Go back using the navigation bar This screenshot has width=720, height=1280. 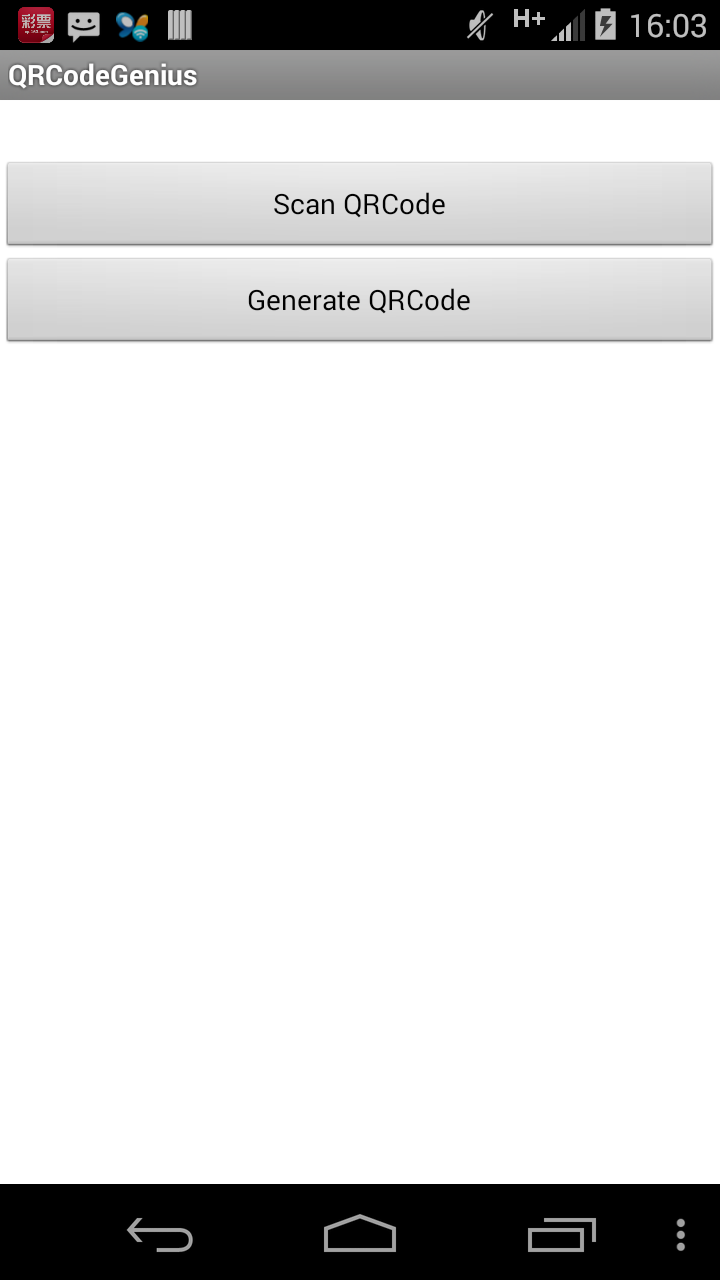click(x=160, y=1234)
